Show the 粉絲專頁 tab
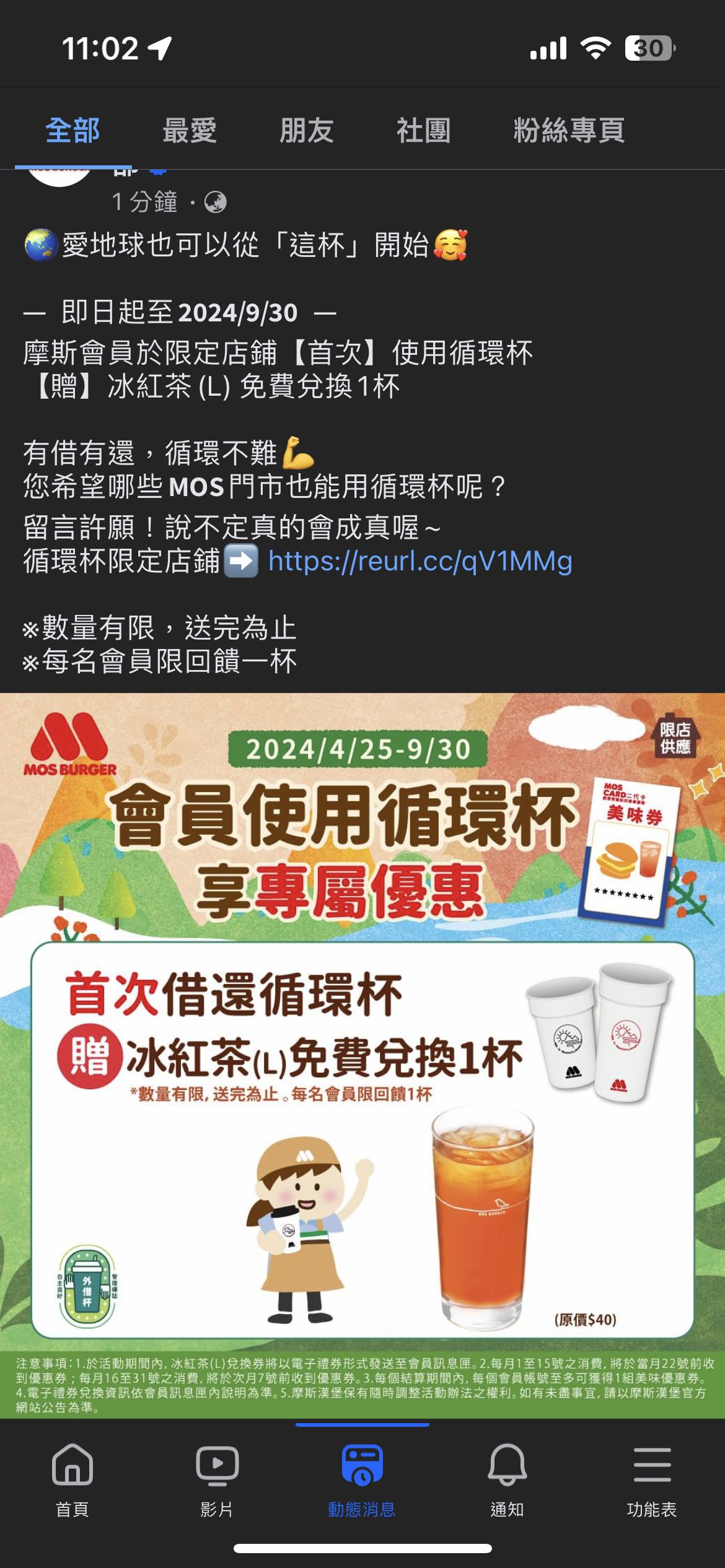725x1568 pixels. (569, 131)
